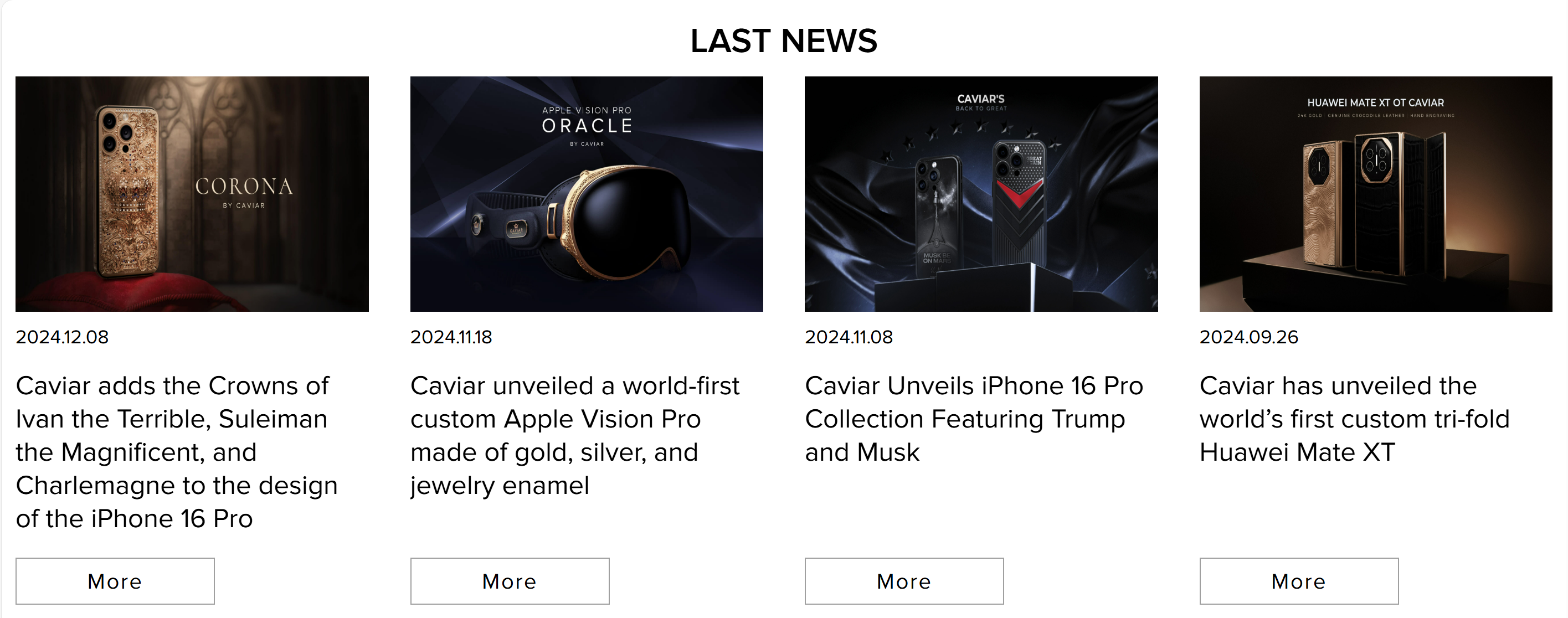Open the custom tri-fold Huawei Mate XT headline
The height and width of the screenshot is (618, 1568).
pyautogui.click(x=1354, y=419)
